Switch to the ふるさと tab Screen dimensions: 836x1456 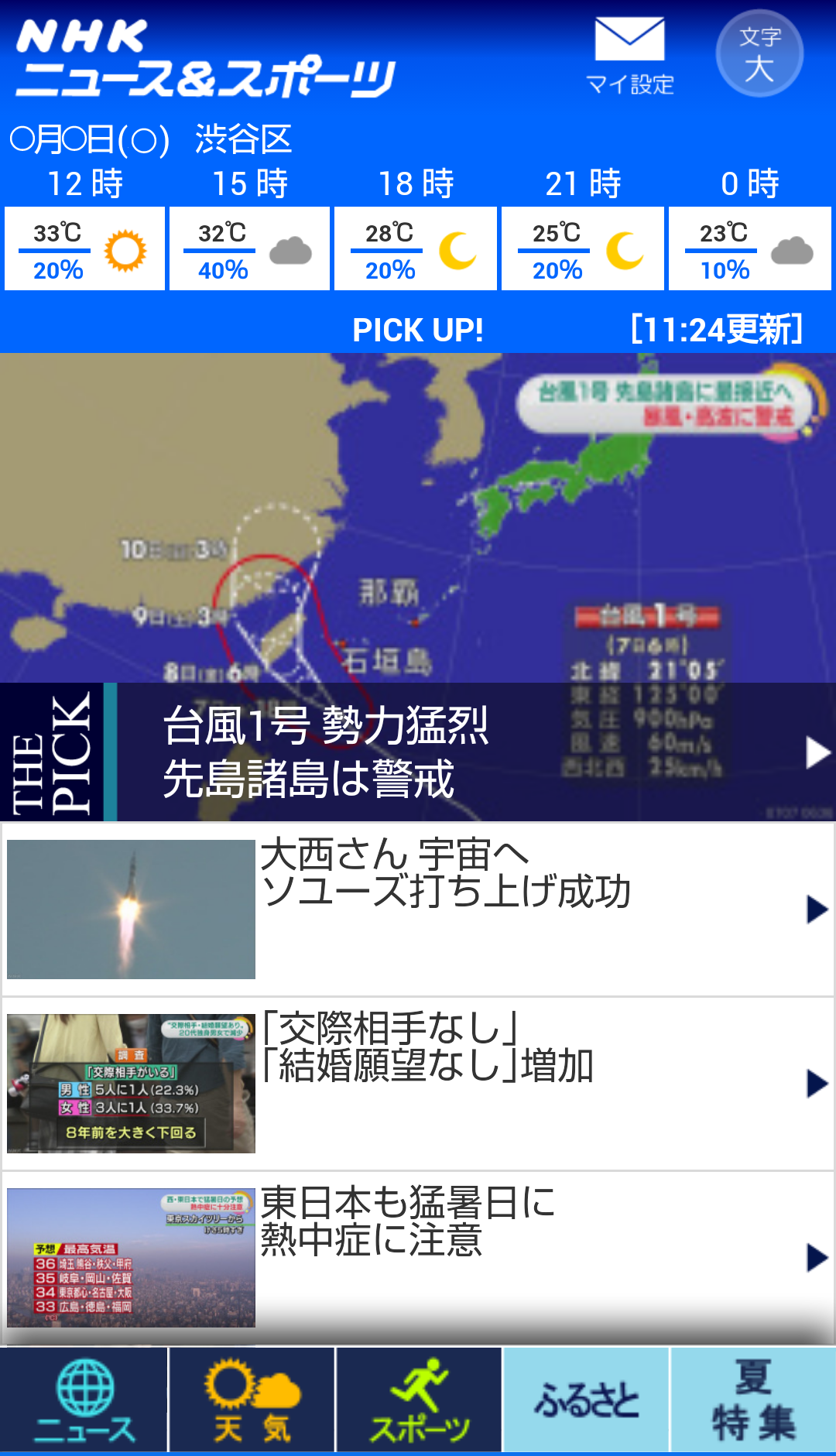pos(586,1399)
